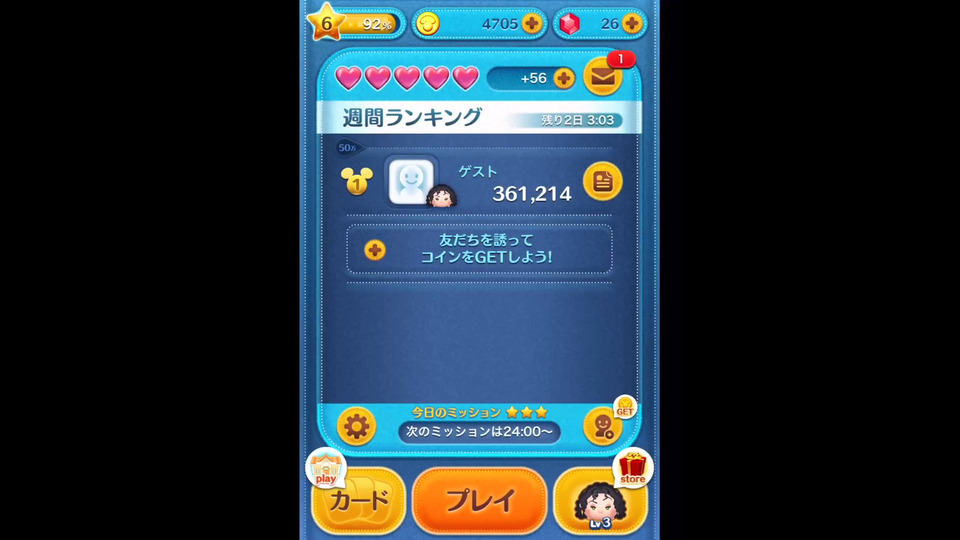Add rubies with the plus button
Image resolution: width=960 pixels, height=540 pixels.
pyautogui.click(x=631, y=23)
